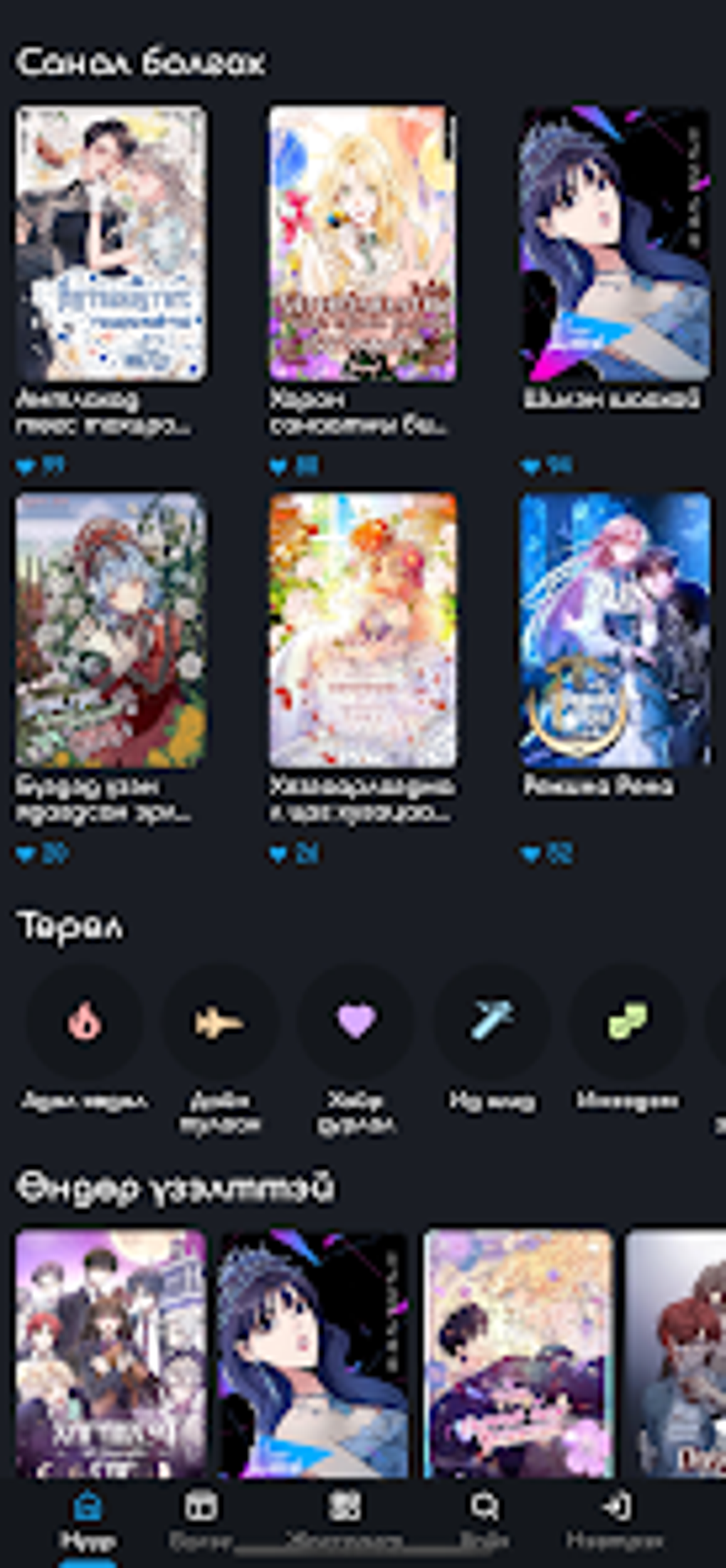726x1568 pixels.
Task: Open top-rated manga with boy under blossoms
Action: pos(518,1352)
